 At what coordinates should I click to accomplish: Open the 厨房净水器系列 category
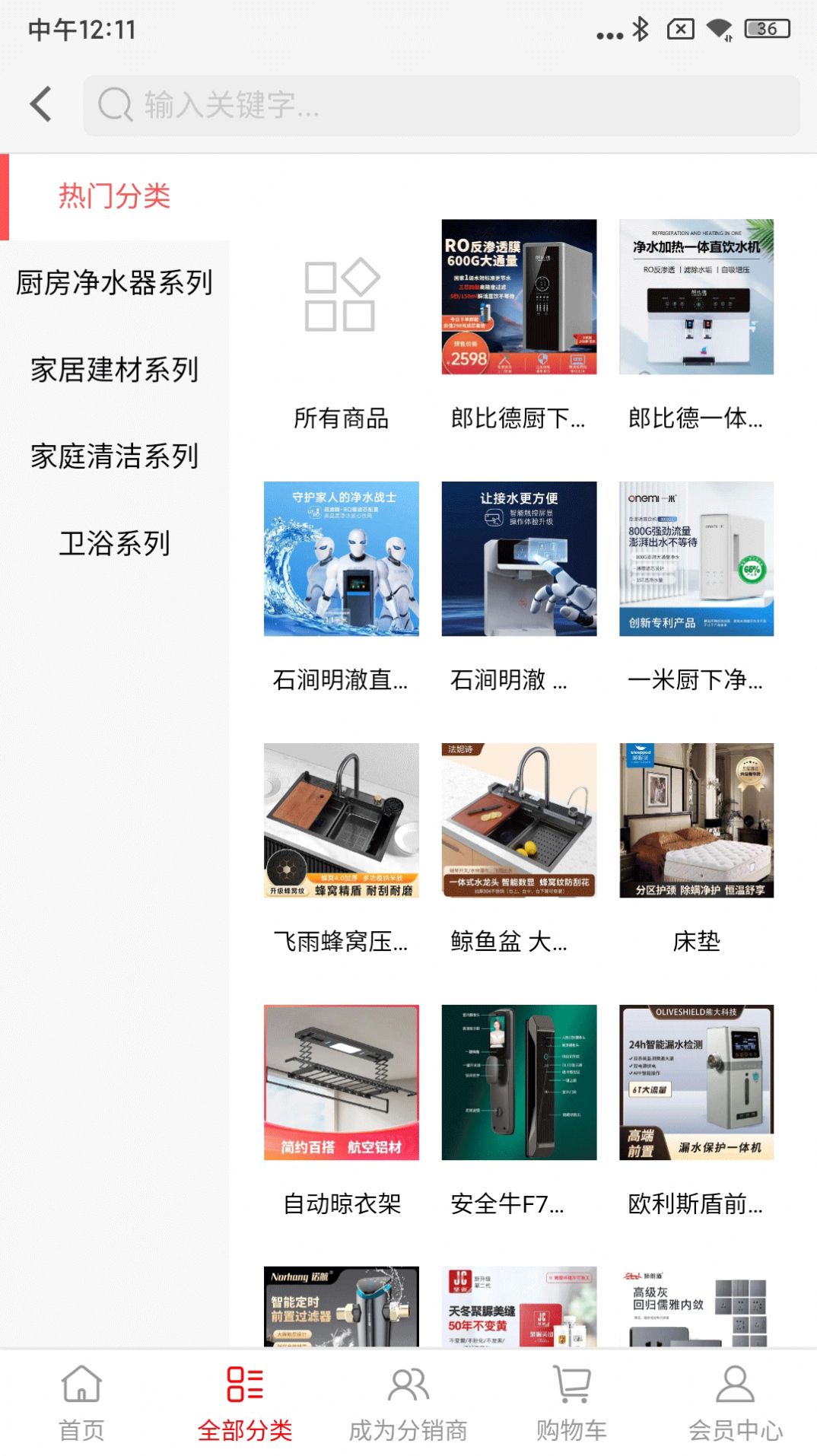coord(115,283)
